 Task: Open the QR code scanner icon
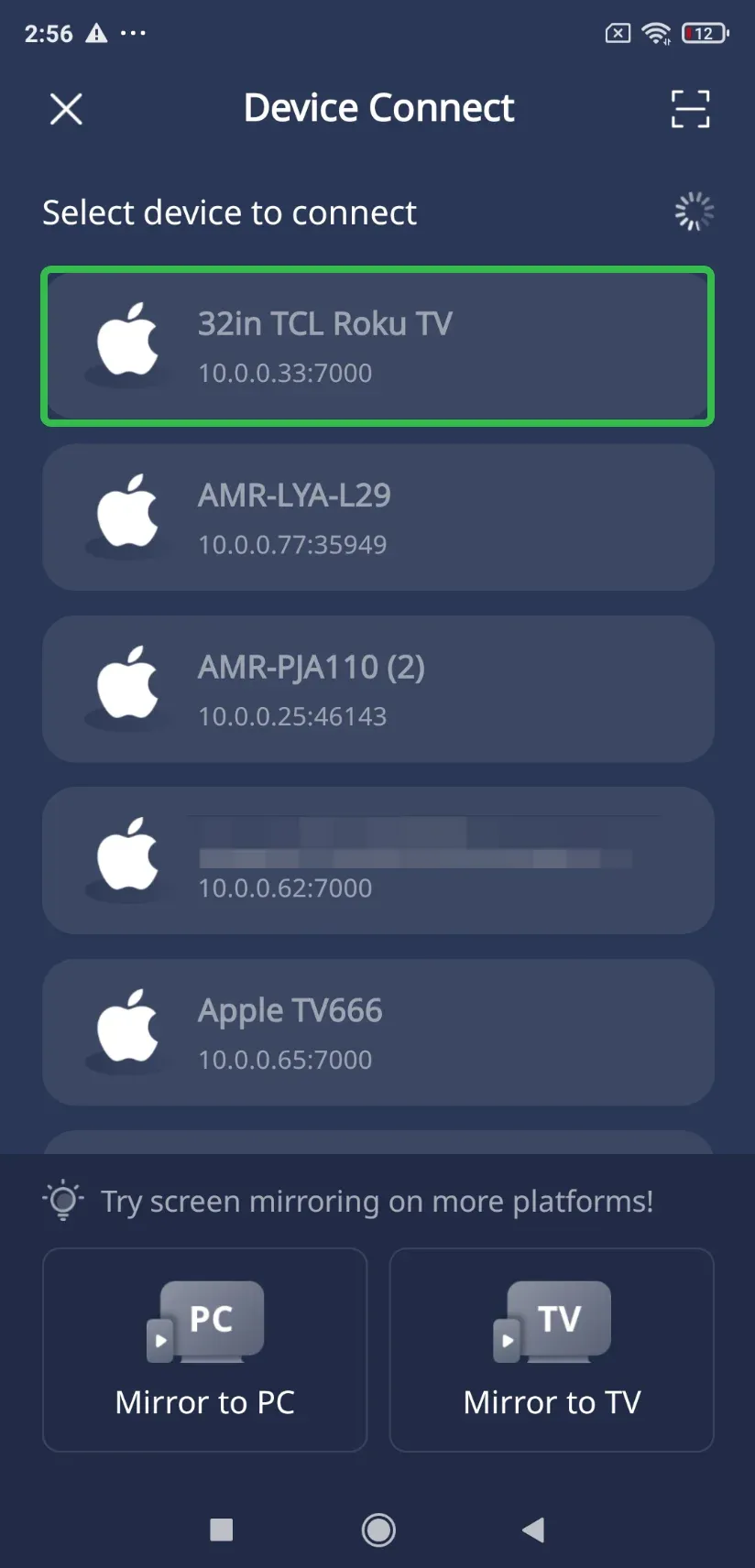[x=690, y=109]
